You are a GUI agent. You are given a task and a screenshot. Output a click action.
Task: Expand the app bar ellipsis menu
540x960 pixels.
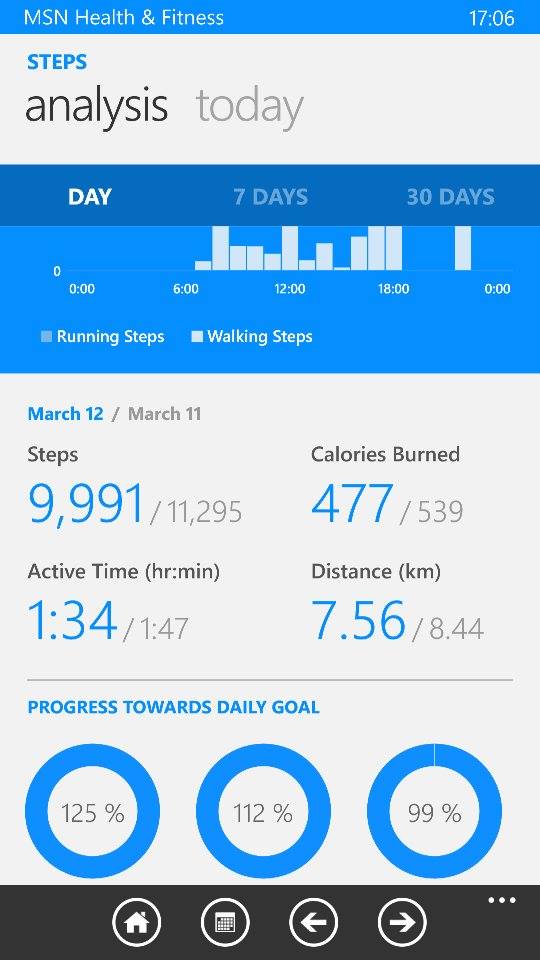pyautogui.click(x=502, y=900)
